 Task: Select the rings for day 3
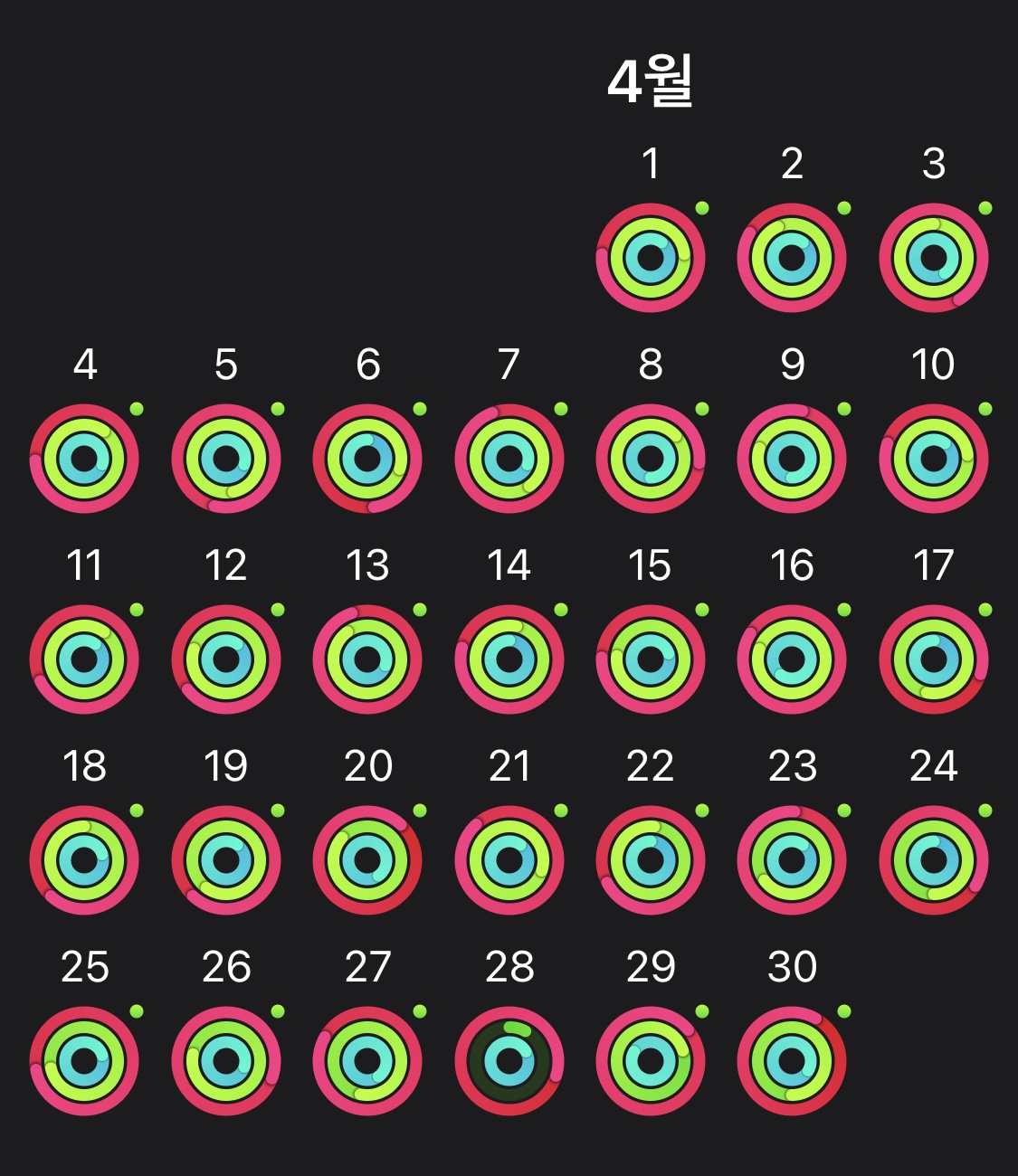pos(934,258)
